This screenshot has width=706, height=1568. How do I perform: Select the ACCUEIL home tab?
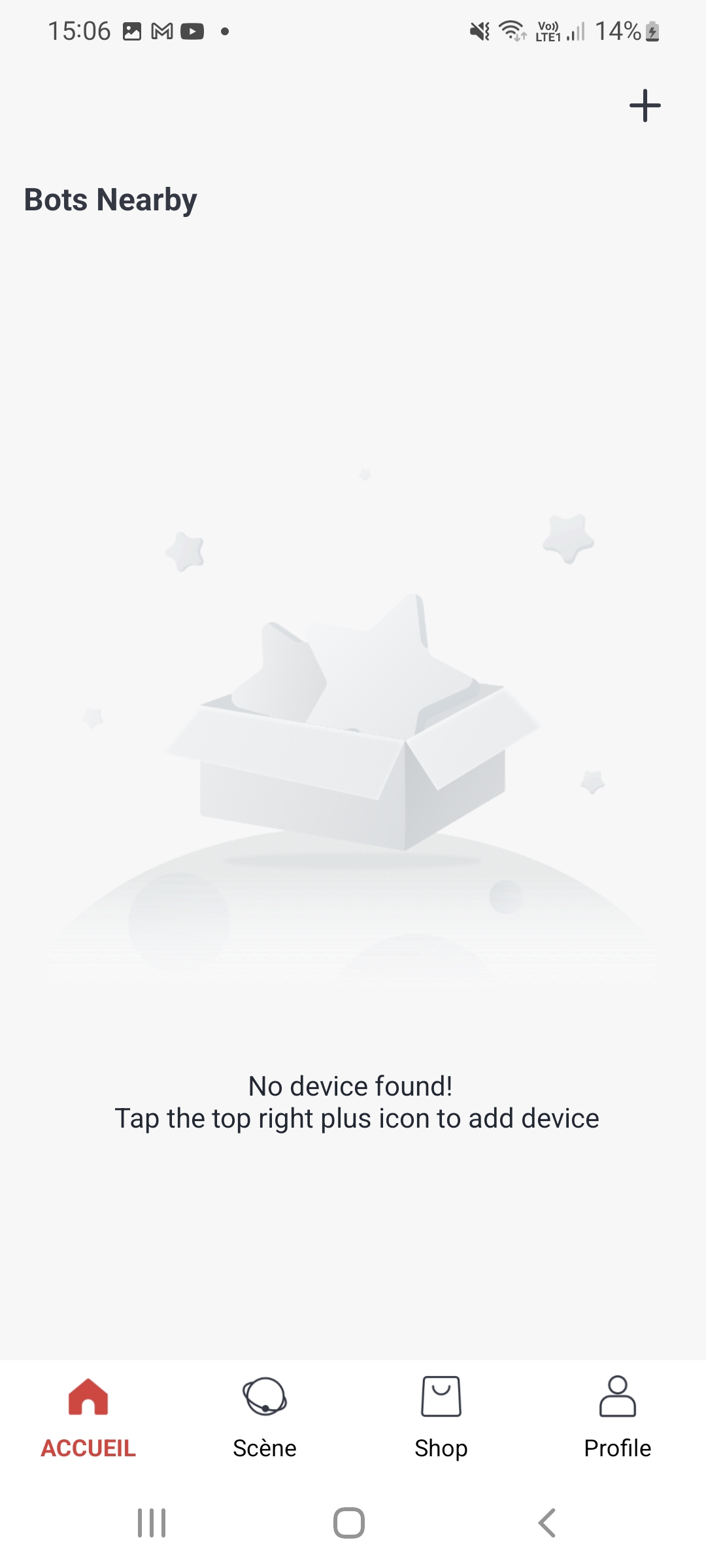coord(88,1415)
